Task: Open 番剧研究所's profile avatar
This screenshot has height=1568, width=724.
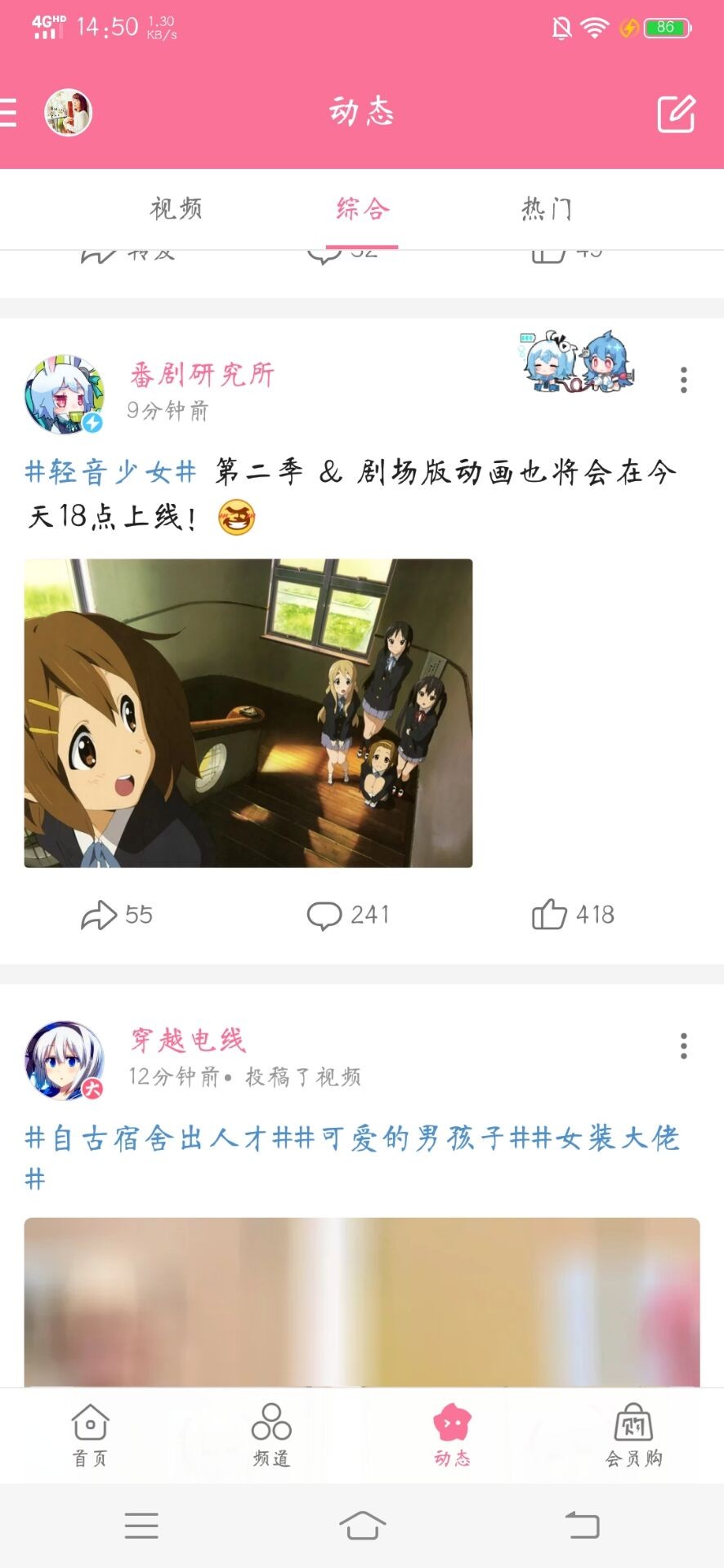Action: [65, 394]
